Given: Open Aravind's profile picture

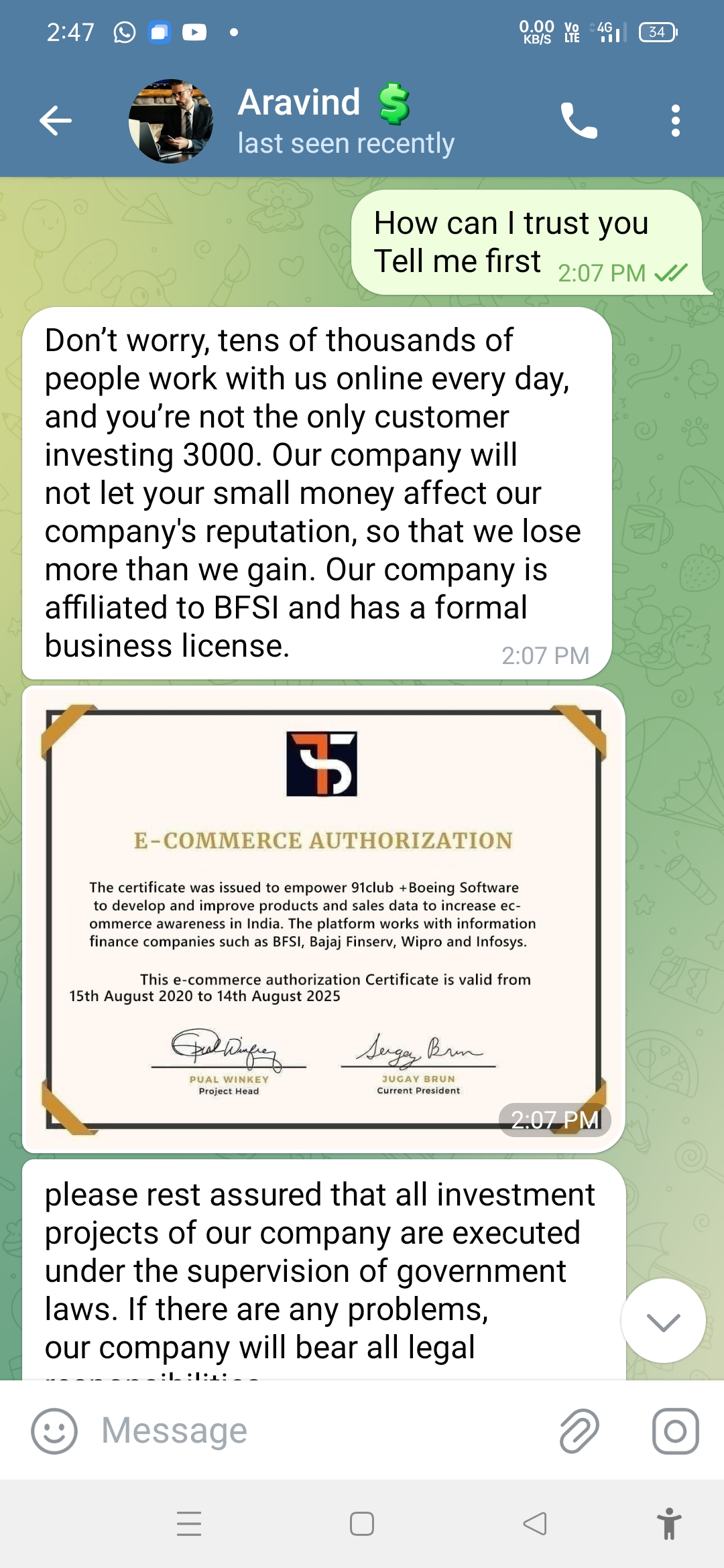Looking at the screenshot, I should pos(171,121).
